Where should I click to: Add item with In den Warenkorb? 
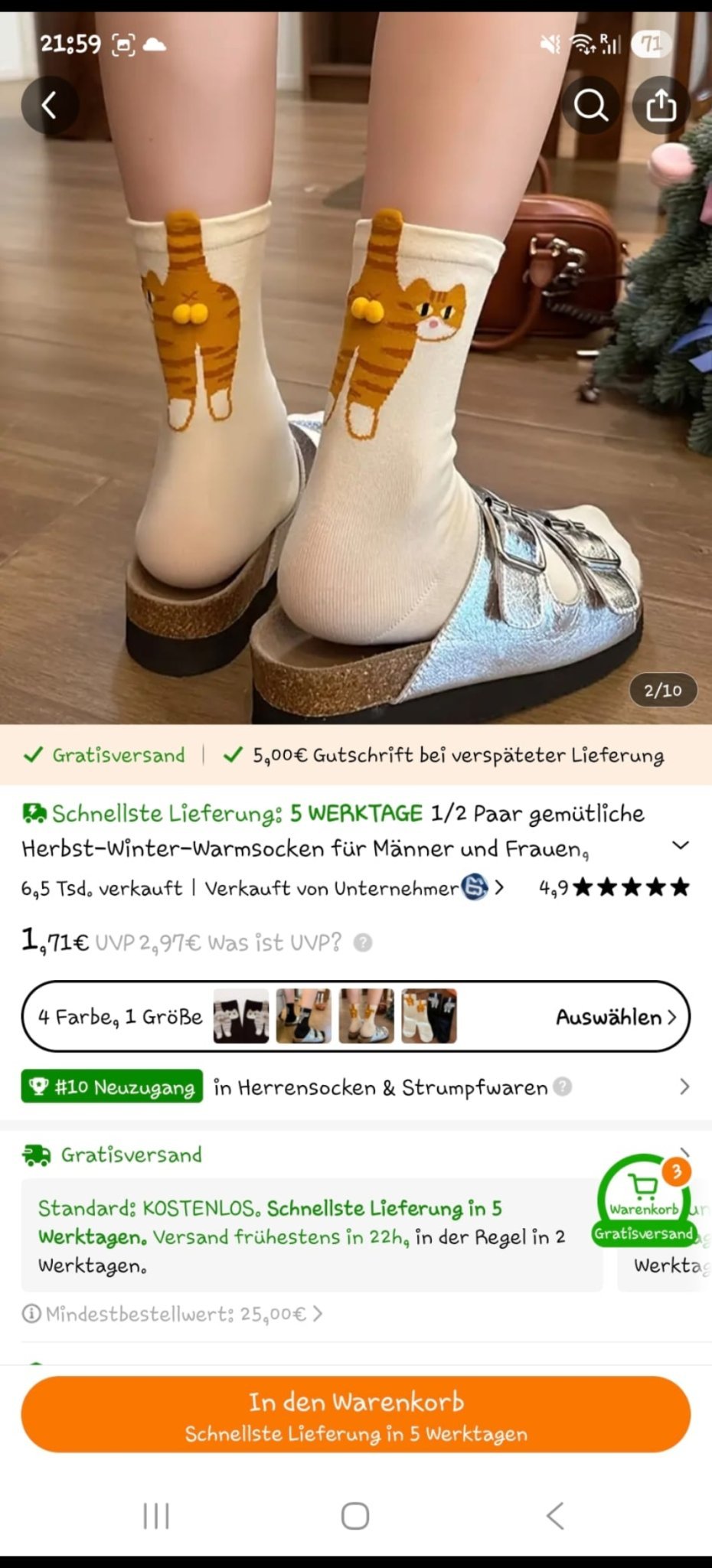pyautogui.click(x=356, y=1415)
